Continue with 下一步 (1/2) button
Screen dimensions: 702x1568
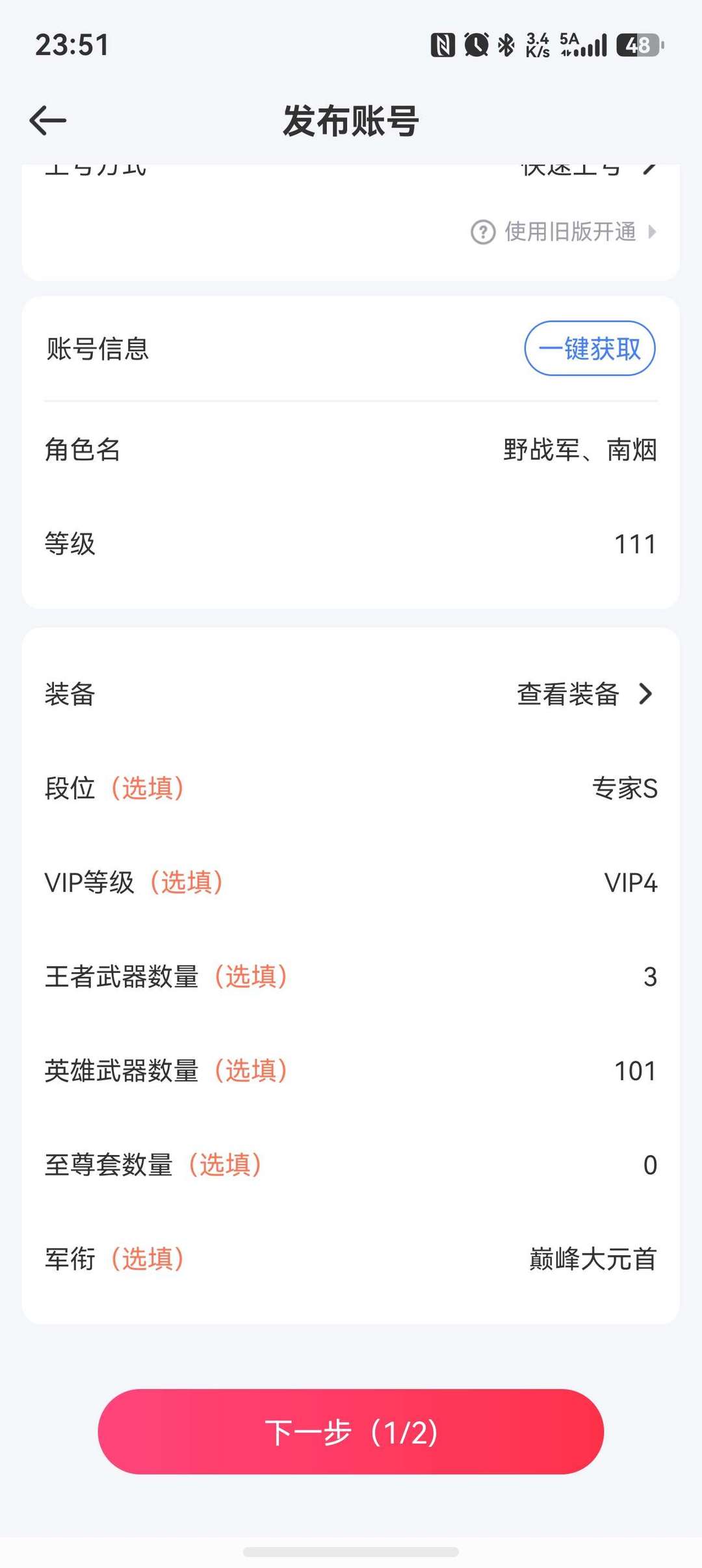click(x=351, y=1431)
